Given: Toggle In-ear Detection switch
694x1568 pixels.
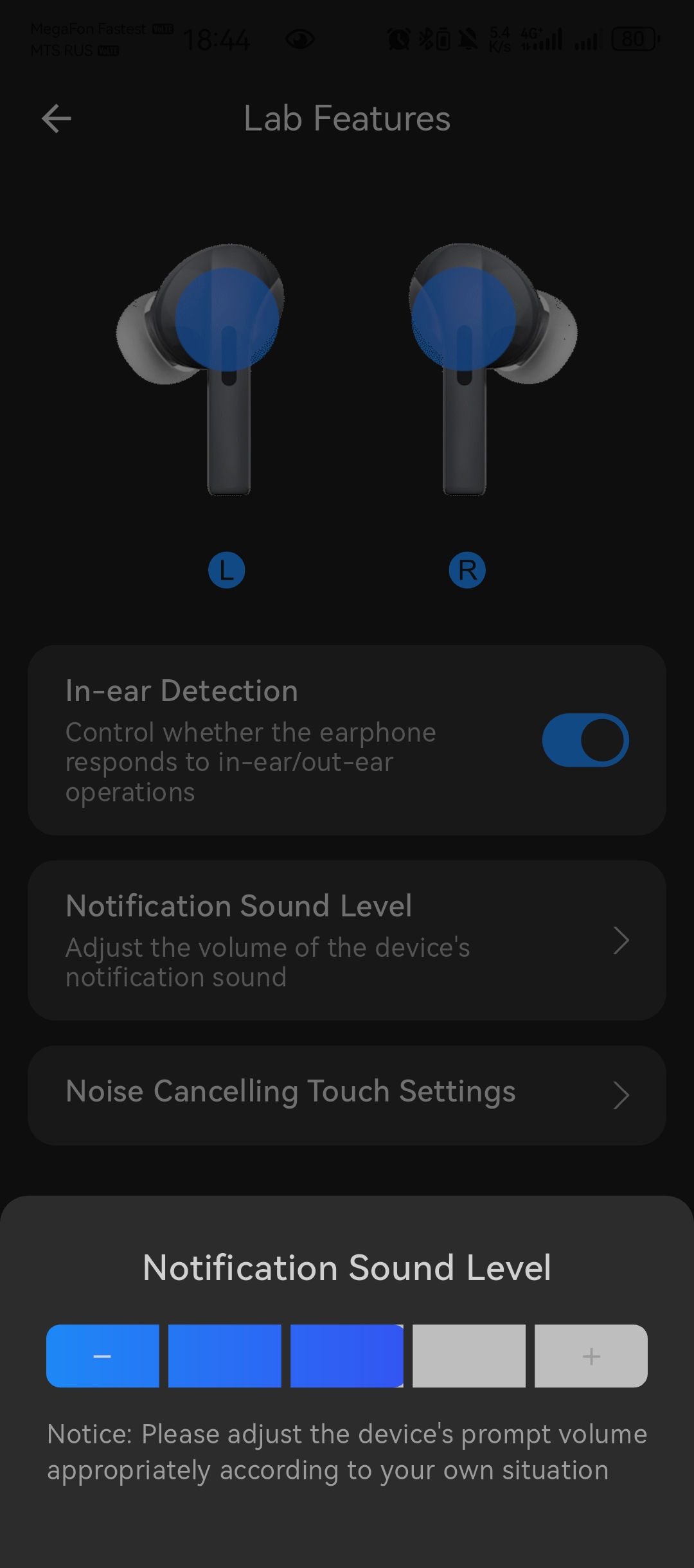Looking at the screenshot, I should (x=585, y=740).
